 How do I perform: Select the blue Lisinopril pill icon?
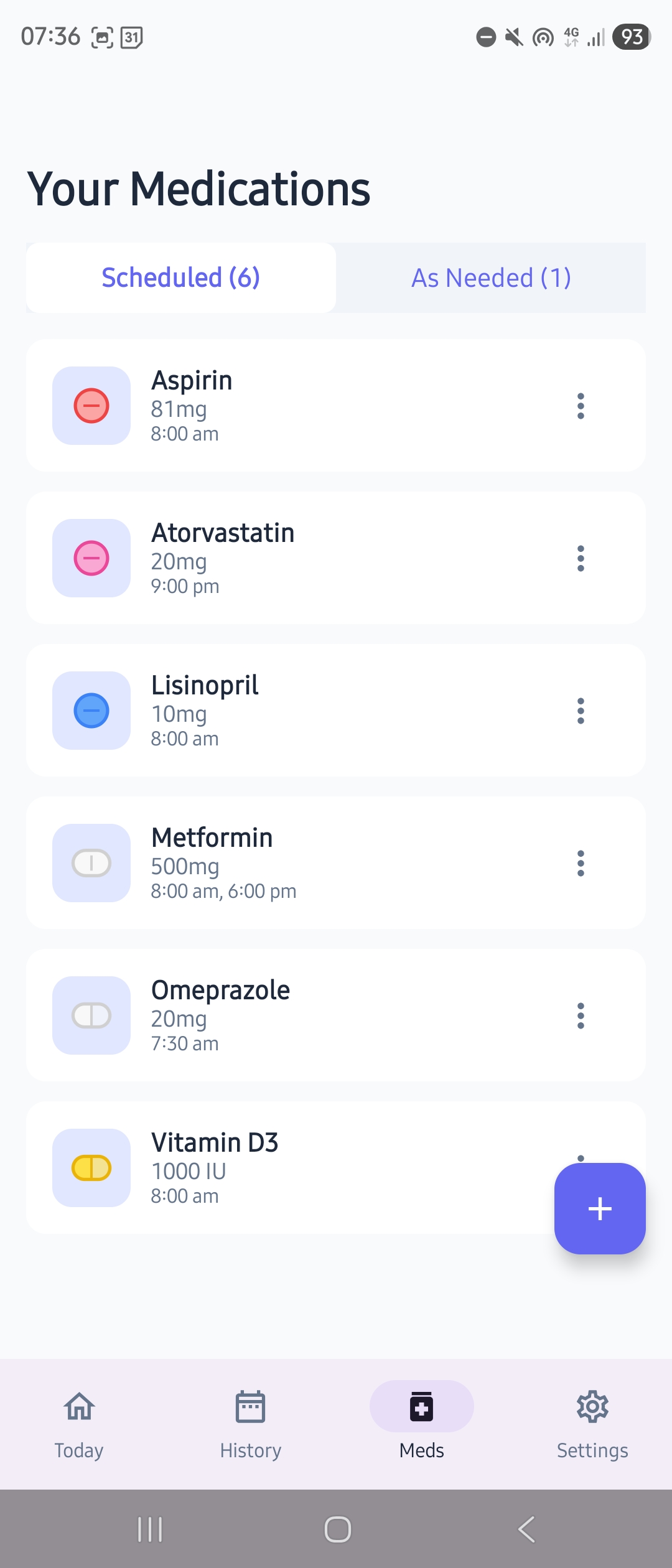point(91,711)
